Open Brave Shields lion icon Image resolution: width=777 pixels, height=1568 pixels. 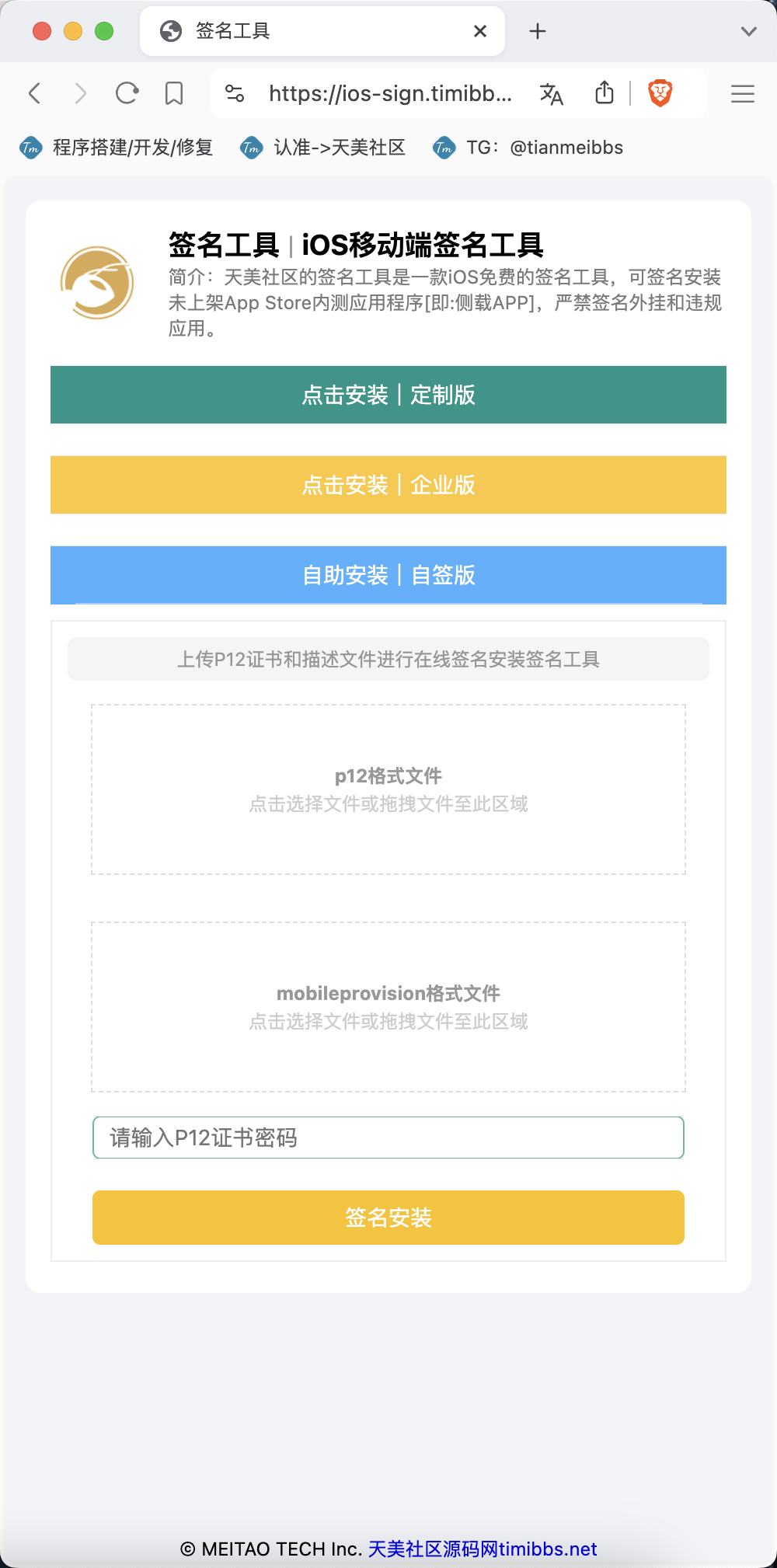pyautogui.click(x=660, y=93)
